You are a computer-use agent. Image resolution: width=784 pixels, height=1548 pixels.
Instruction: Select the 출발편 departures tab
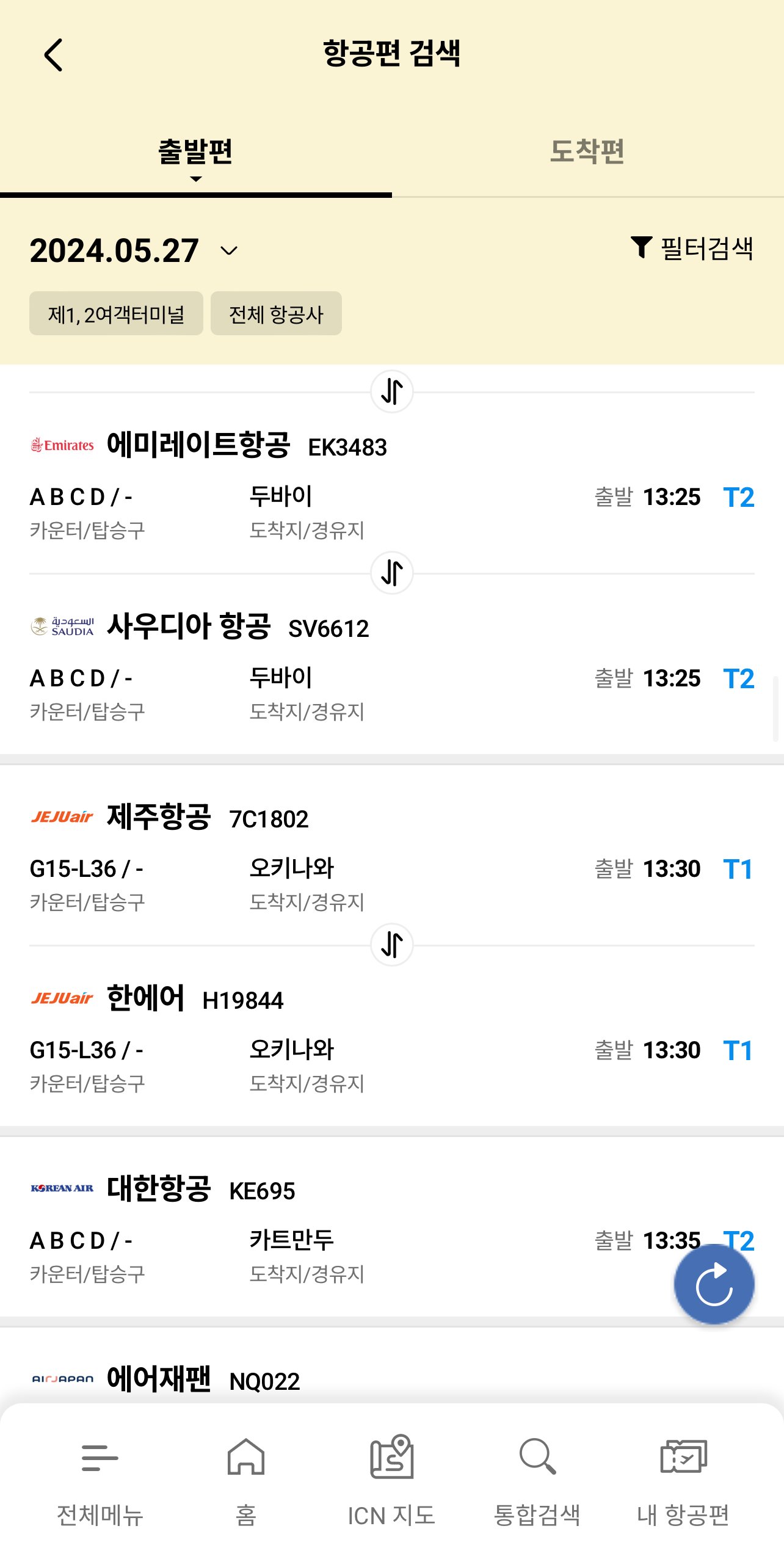coord(195,153)
